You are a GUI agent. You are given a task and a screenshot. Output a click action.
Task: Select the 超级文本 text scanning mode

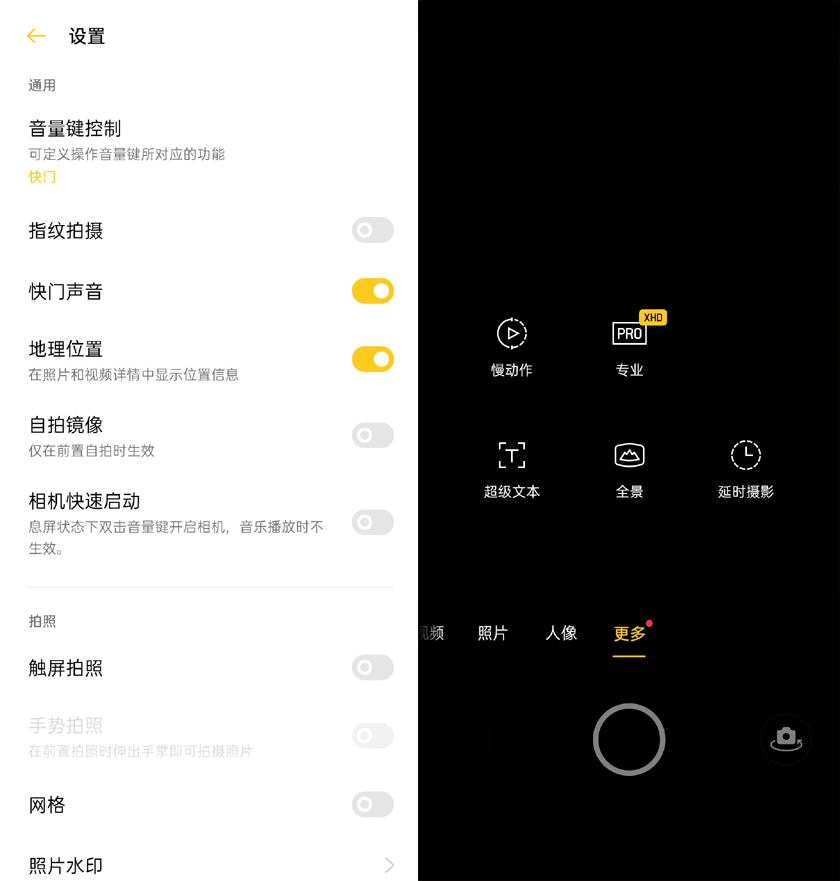click(x=511, y=455)
